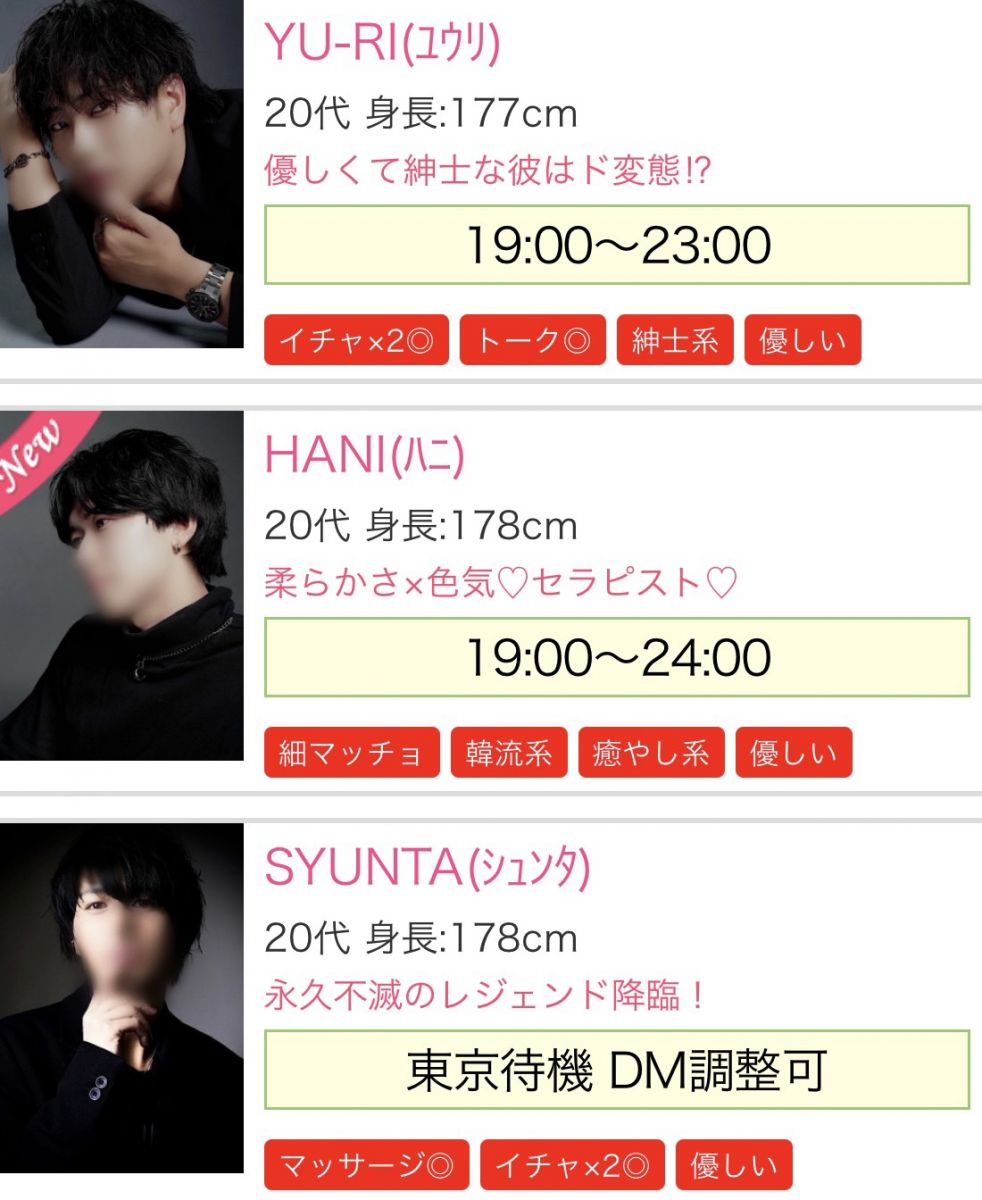The image size is (982, 1200).
Task: Tap the 優しい tag under YU-RI
Action: click(802, 341)
